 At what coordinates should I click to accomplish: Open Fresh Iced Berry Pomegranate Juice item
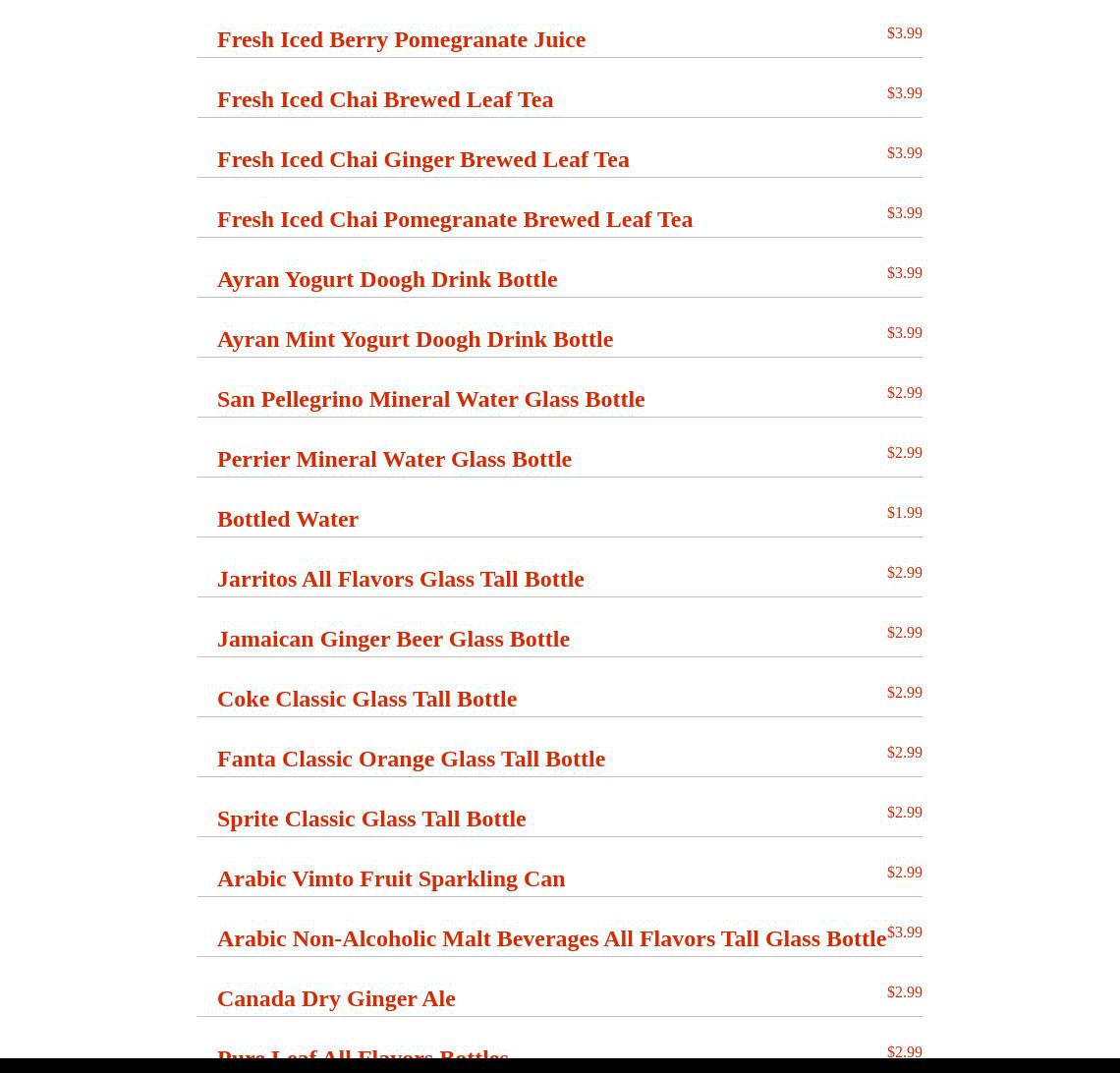pos(401,40)
